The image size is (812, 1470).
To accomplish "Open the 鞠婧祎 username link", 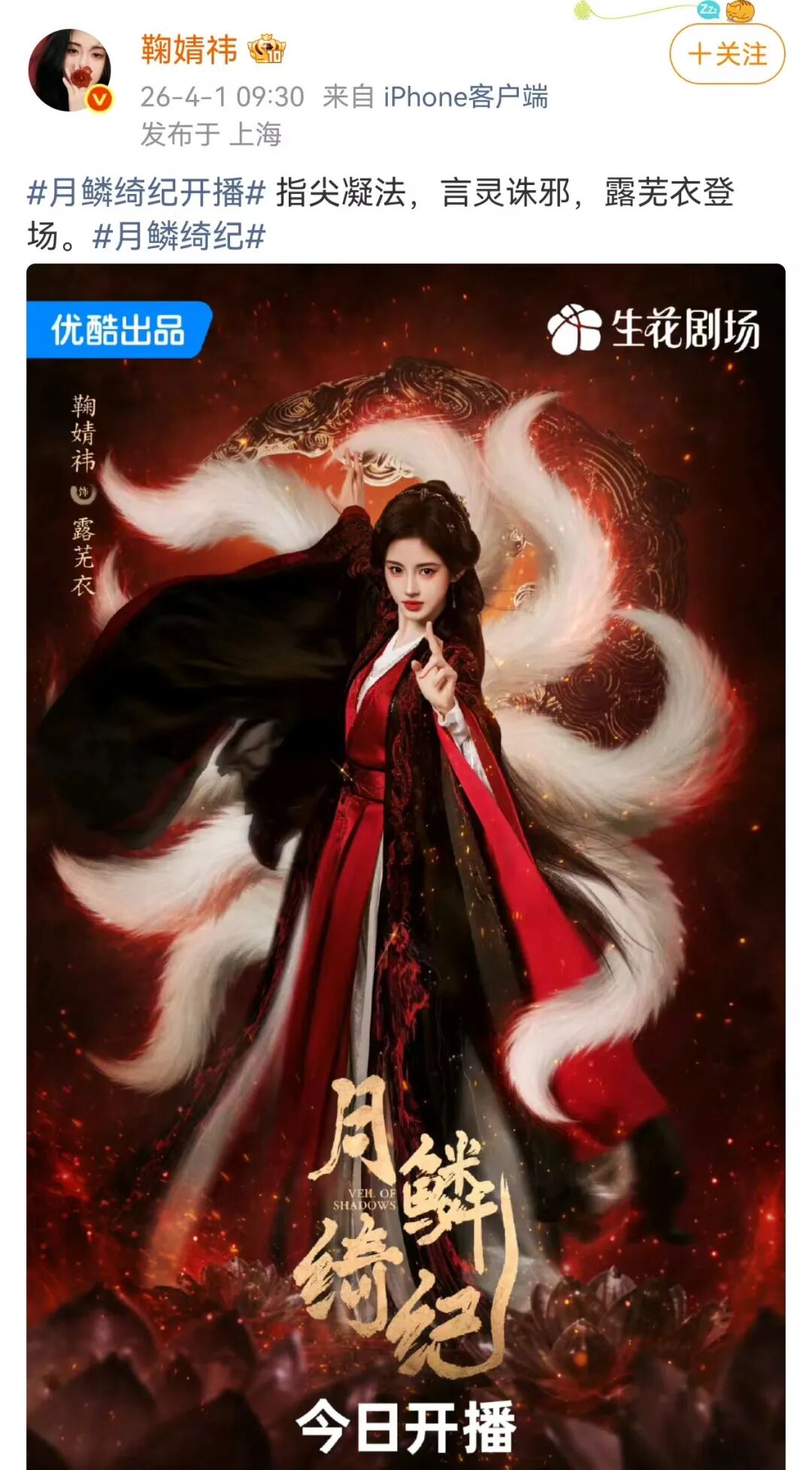I will (x=189, y=50).
